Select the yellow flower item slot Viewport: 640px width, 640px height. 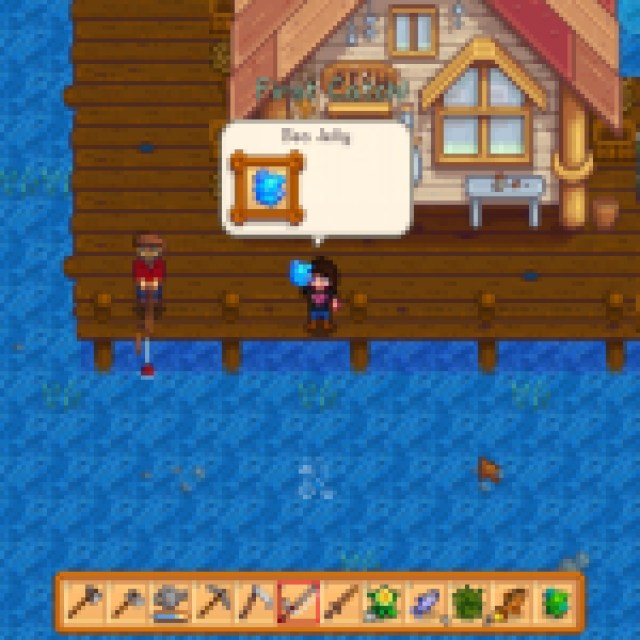(383, 602)
